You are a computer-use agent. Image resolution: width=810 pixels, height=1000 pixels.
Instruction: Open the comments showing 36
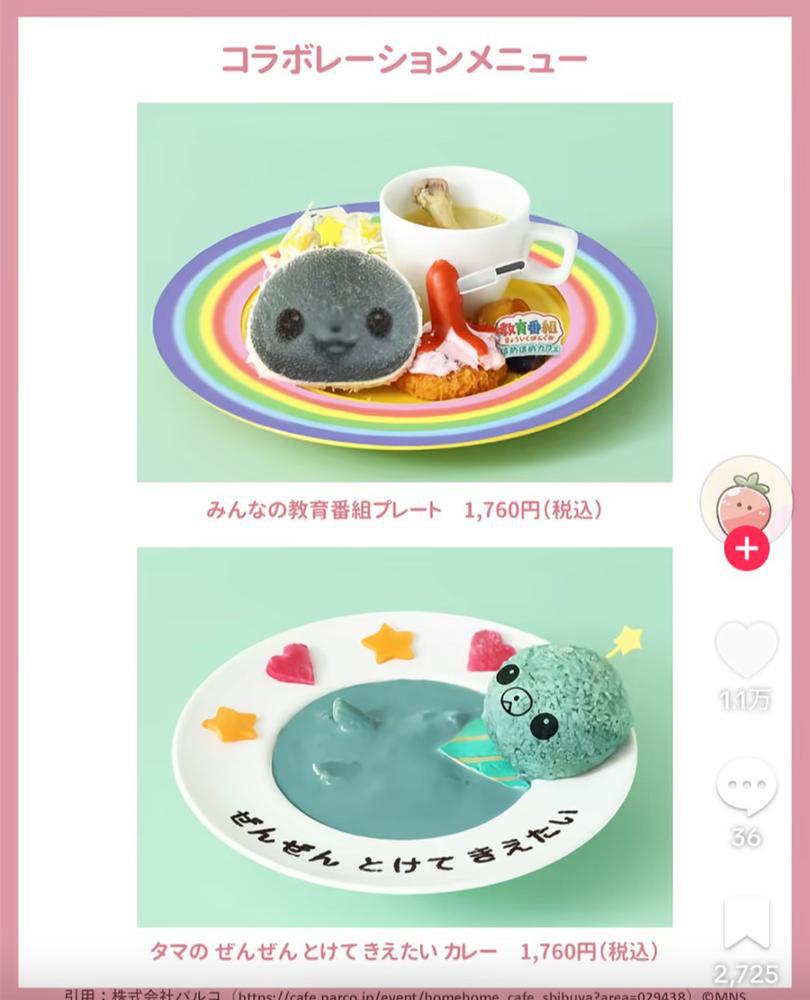tap(746, 786)
